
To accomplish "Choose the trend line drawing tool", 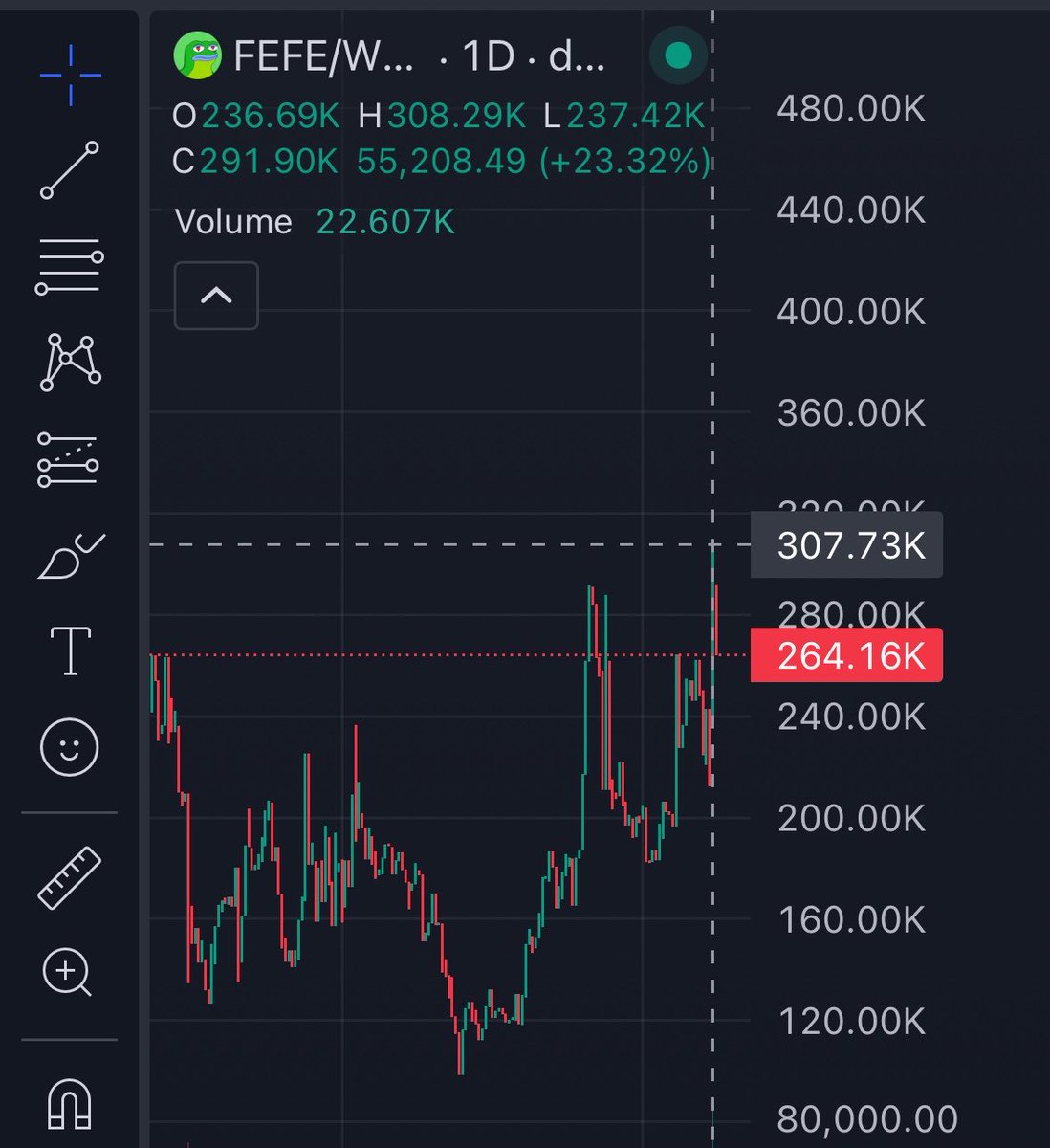I will tap(70, 170).
